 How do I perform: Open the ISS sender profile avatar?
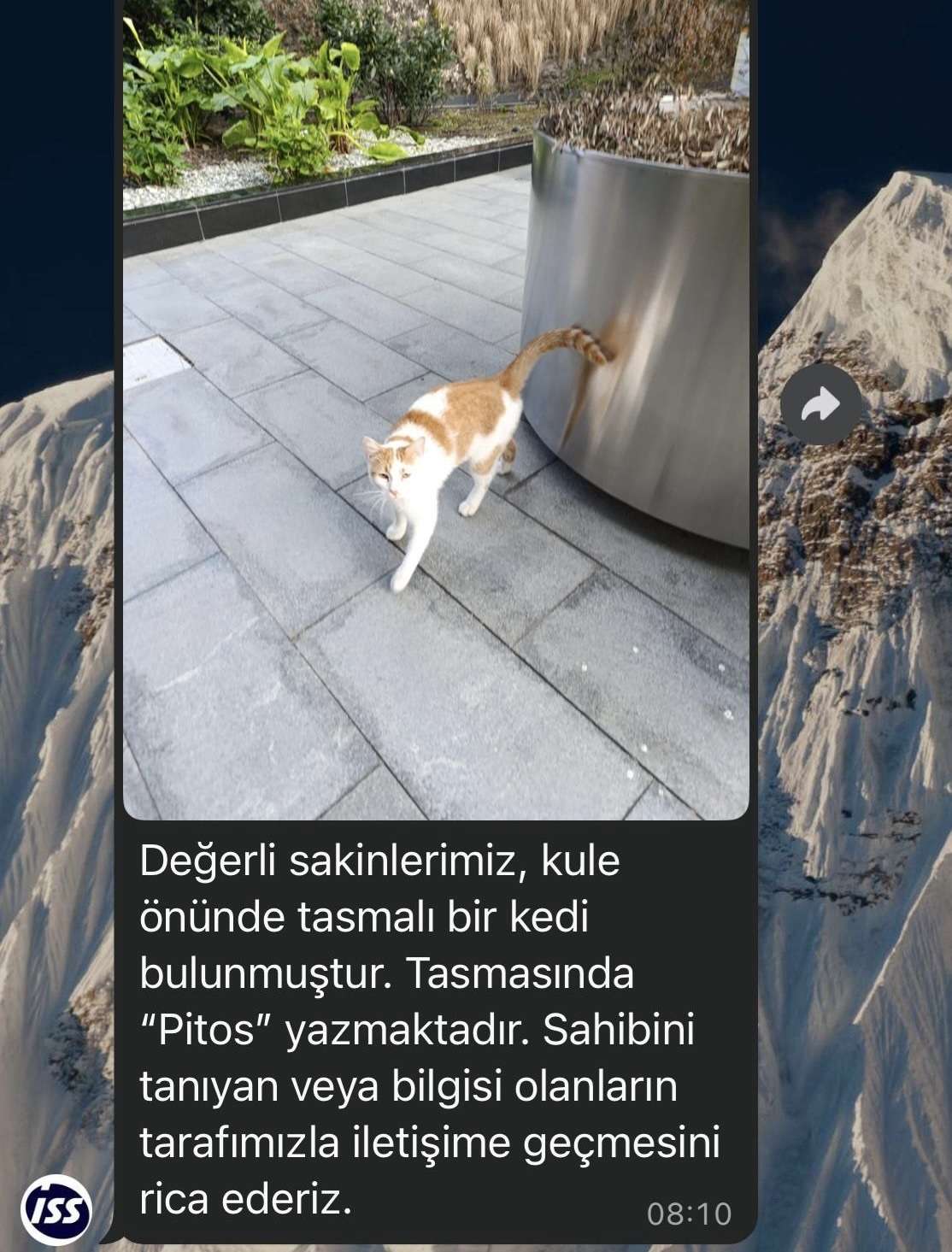point(56,1209)
